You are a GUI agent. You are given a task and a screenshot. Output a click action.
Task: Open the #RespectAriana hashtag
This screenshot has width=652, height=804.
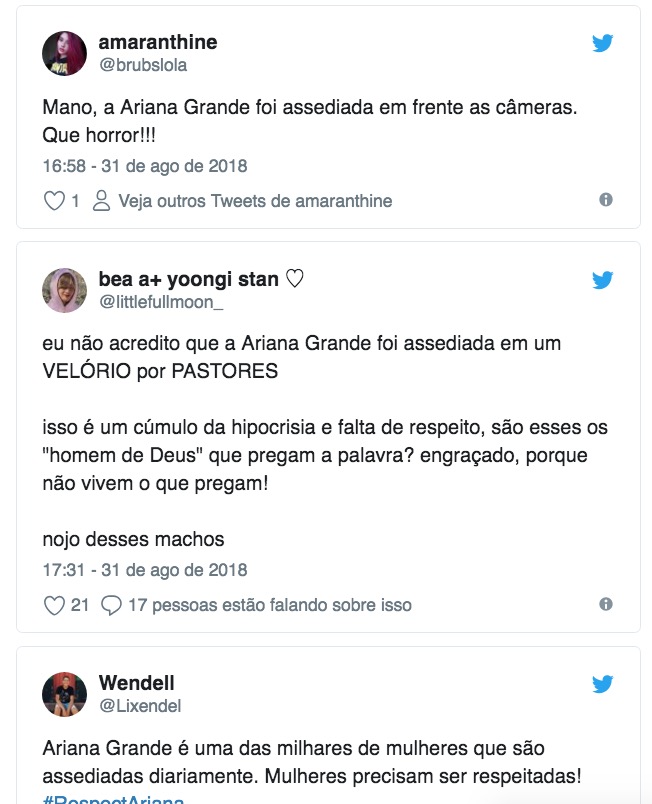coord(113,800)
